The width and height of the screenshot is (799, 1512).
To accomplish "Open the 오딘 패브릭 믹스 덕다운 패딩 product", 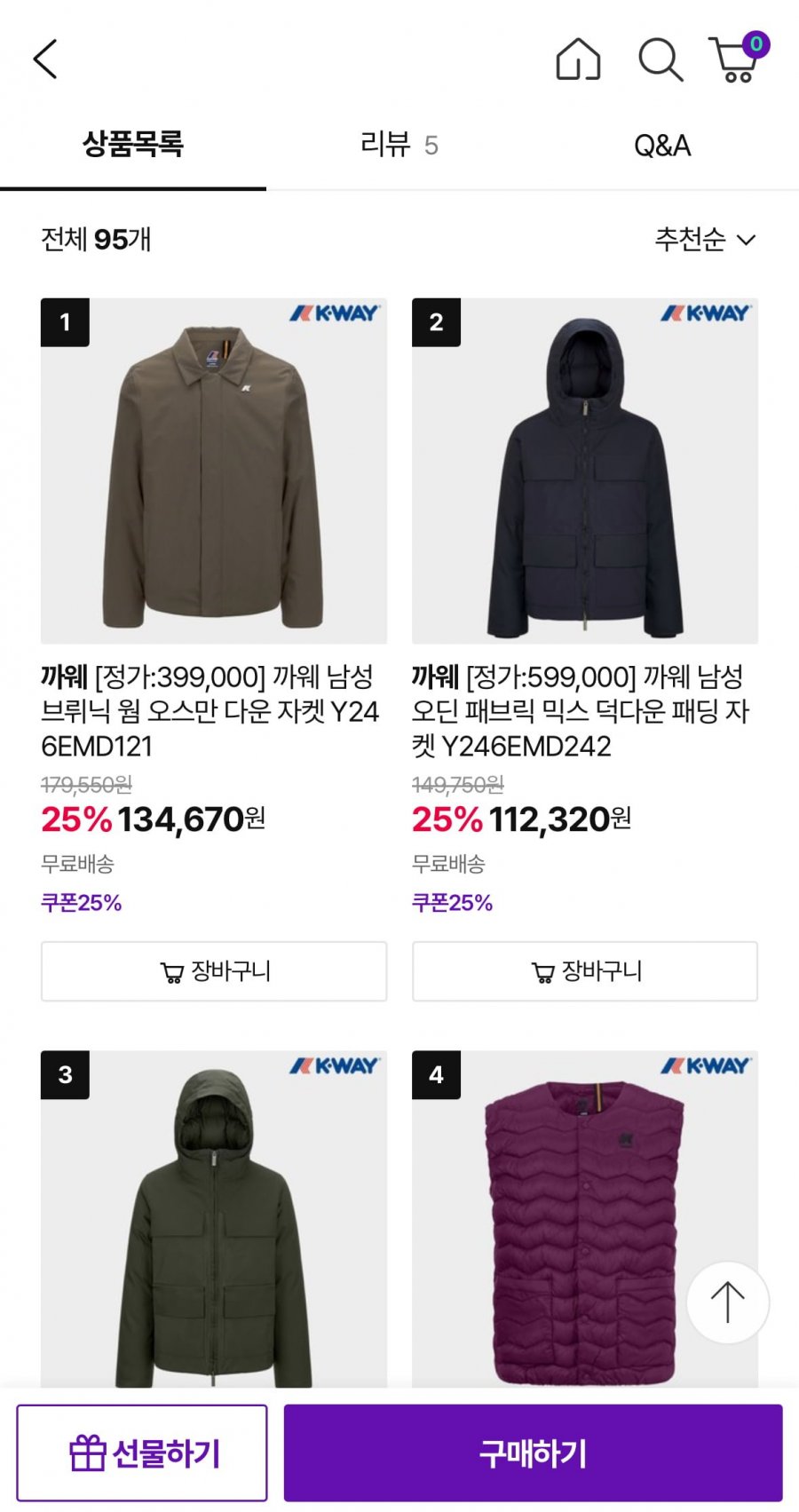I will (x=584, y=471).
